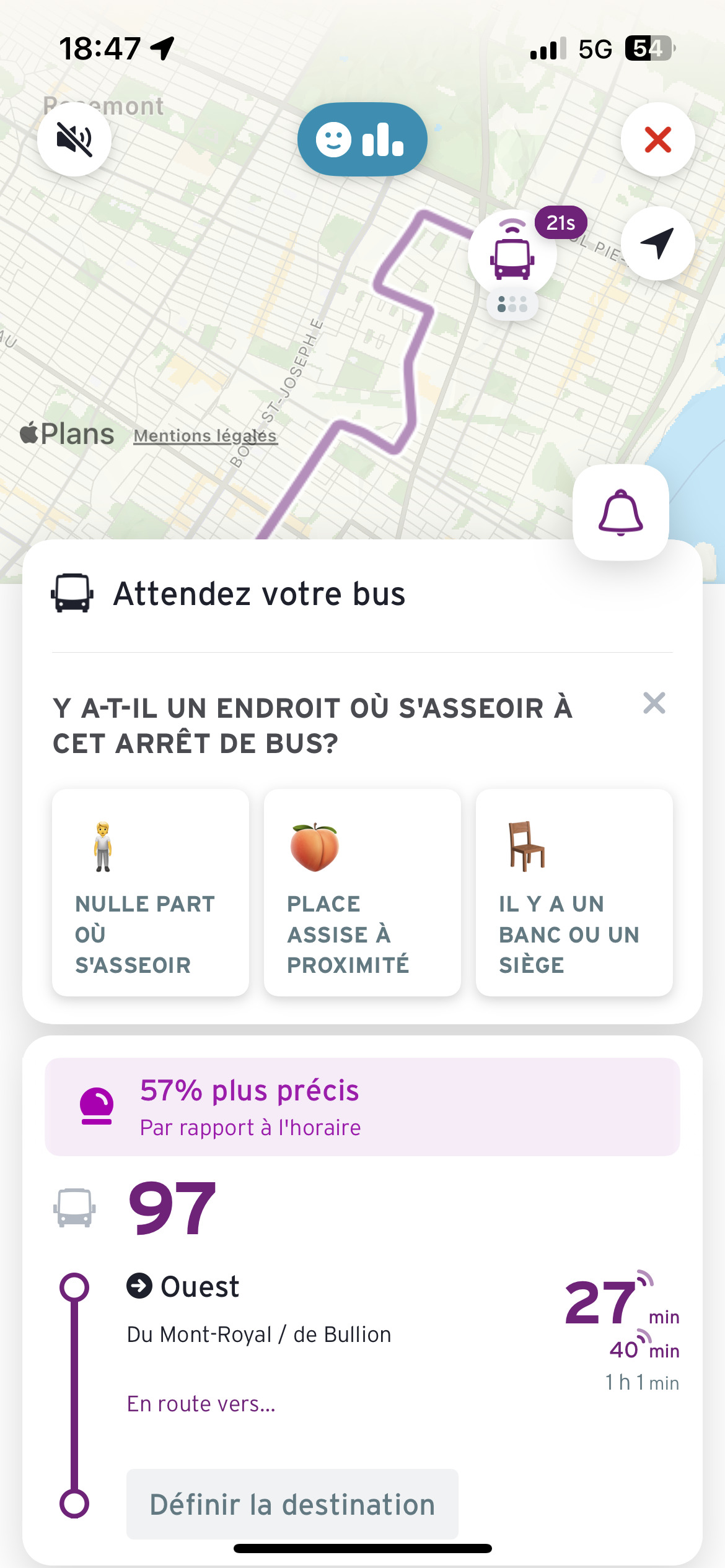
Task: Open the smiley stats button
Action: pos(362,139)
